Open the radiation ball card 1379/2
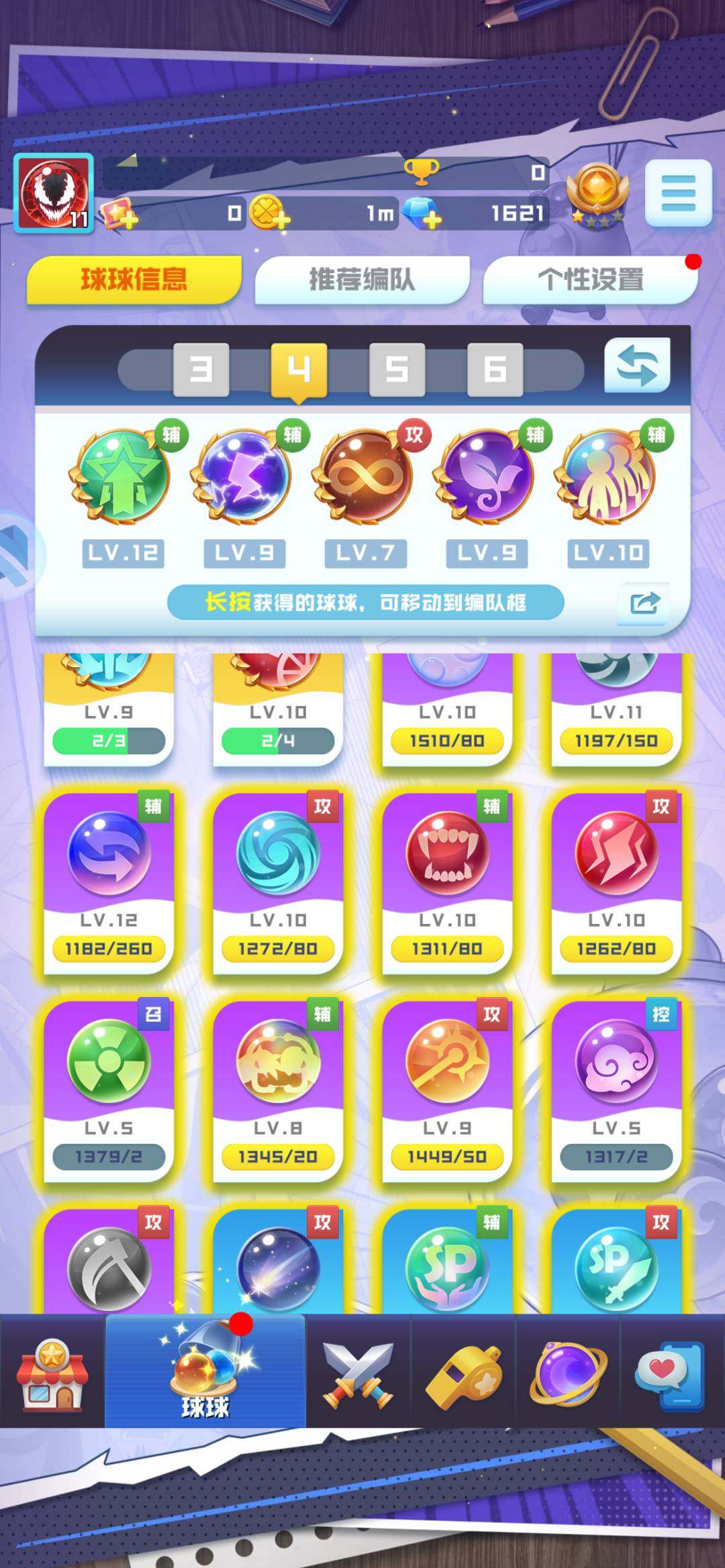The image size is (725, 1568). coord(109,1090)
